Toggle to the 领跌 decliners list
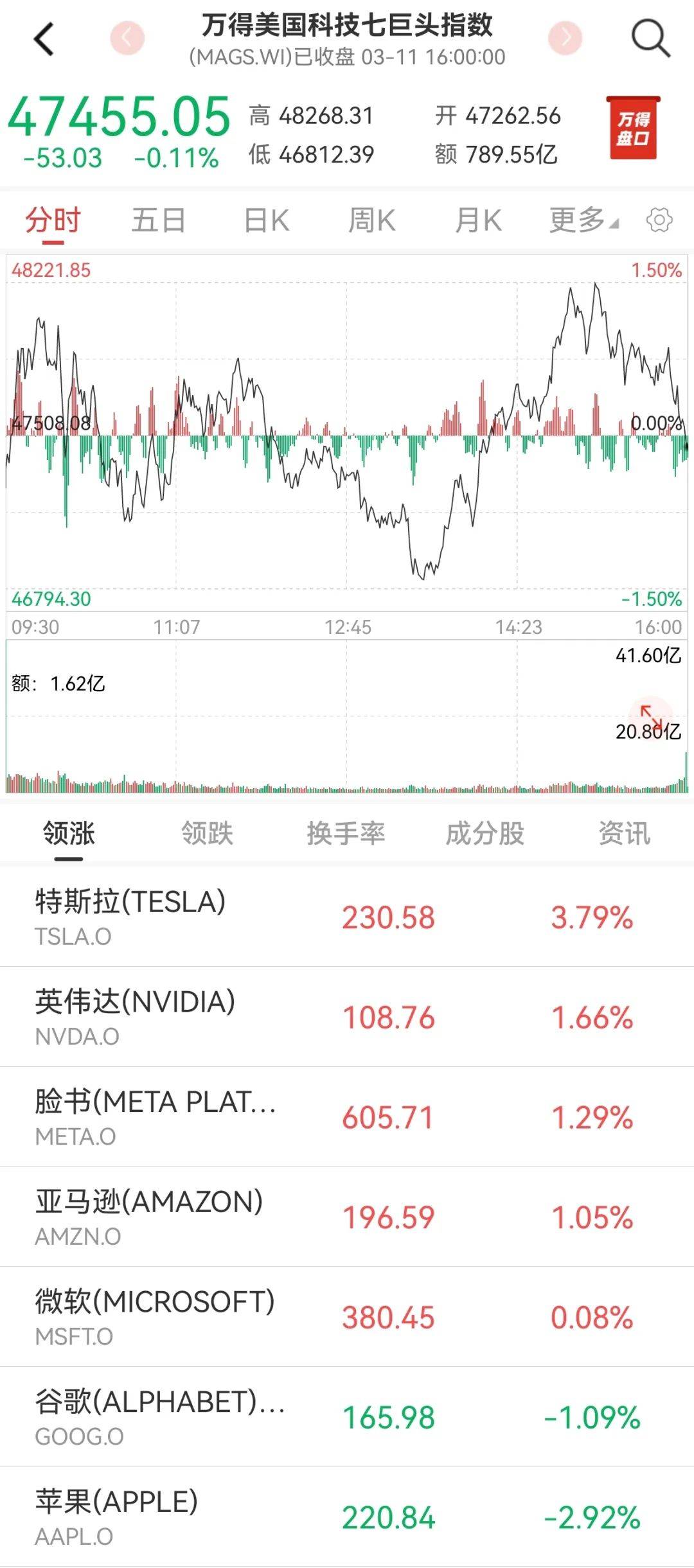 tap(207, 832)
